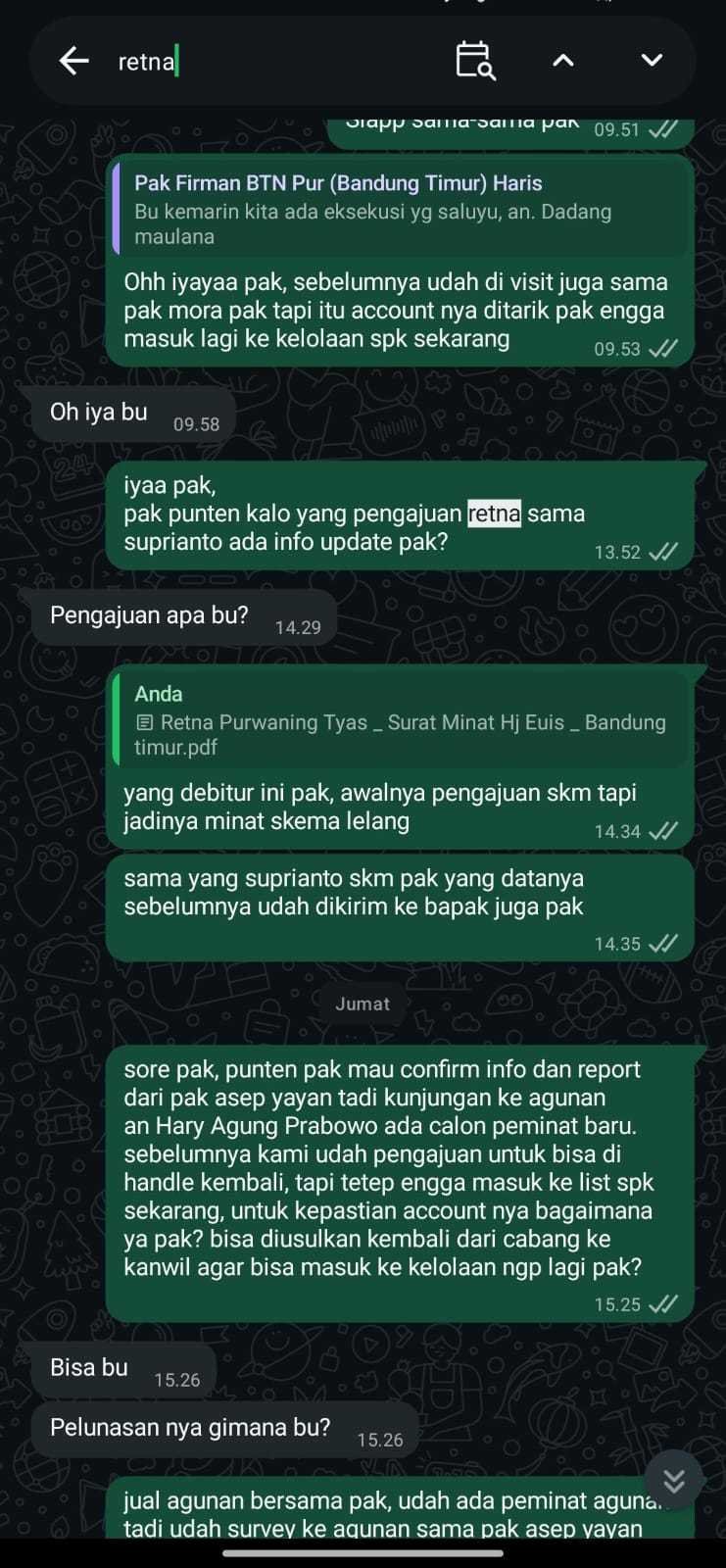Jump to the next search result
Viewport: 726px width, 1568px height.
coord(652,61)
